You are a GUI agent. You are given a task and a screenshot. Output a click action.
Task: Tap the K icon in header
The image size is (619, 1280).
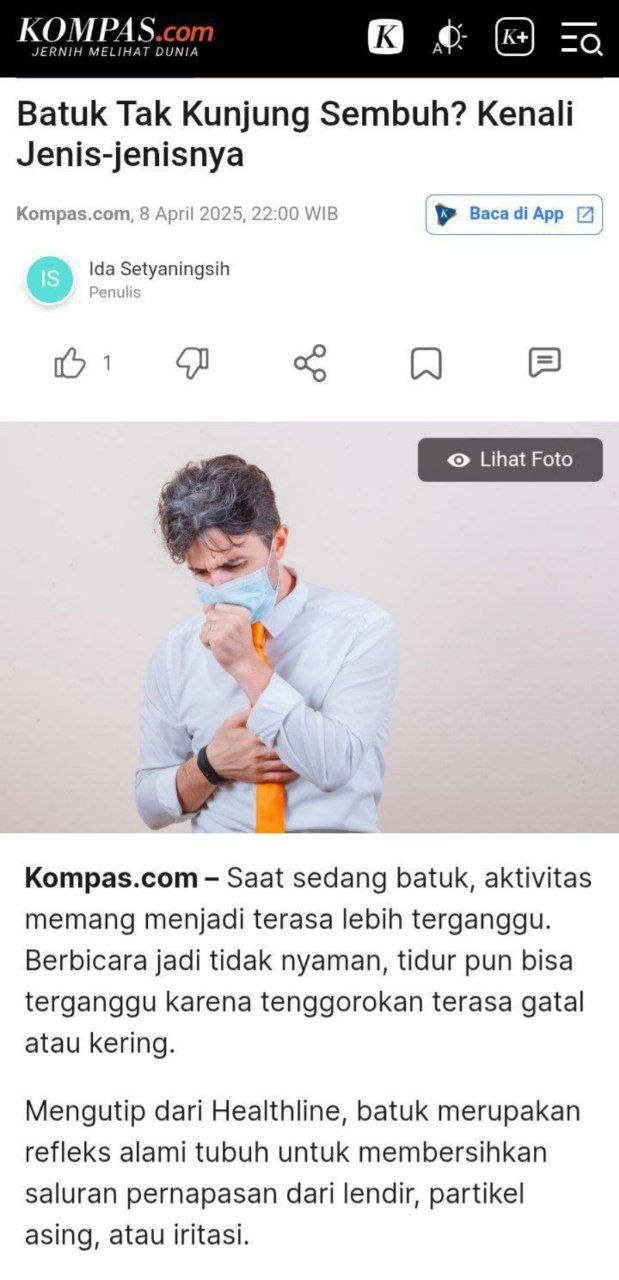tap(386, 37)
